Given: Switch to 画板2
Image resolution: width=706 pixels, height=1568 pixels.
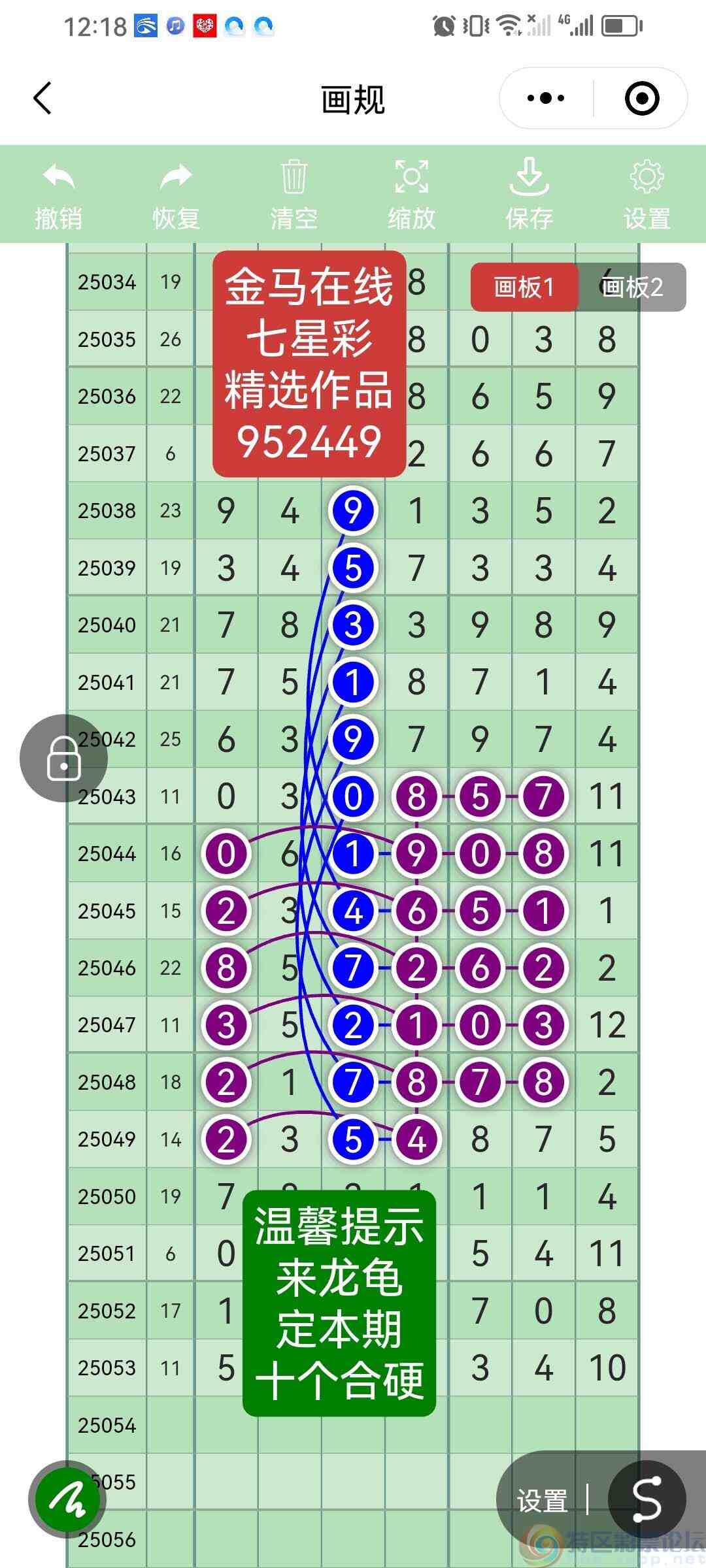Looking at the screenshot, I should (x=632, y=287).
